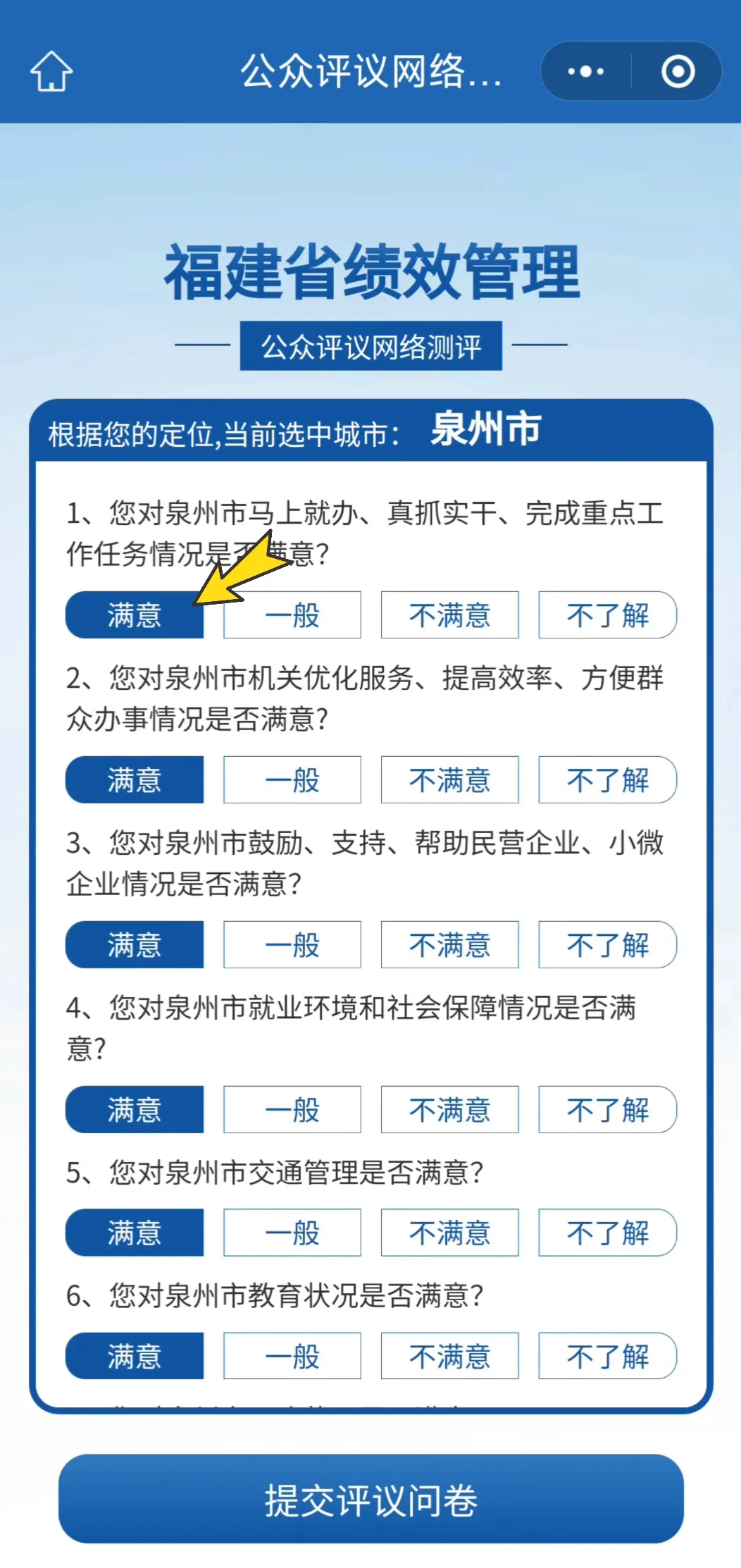Choose 一般 for question 2

pyautogui.click(x=292, y=780)
